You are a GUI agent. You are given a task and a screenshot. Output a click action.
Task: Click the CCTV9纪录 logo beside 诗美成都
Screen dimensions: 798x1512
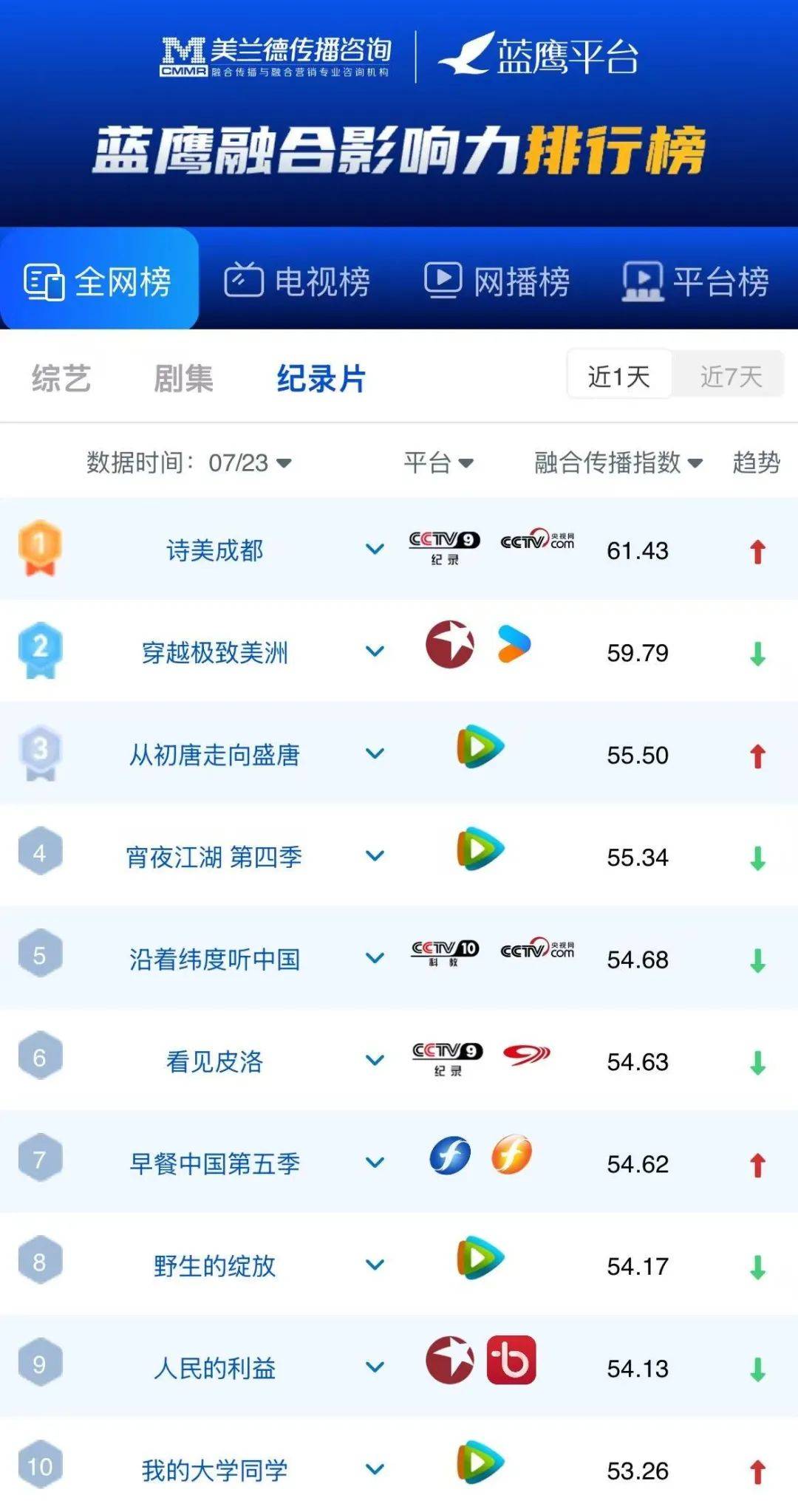444,545
